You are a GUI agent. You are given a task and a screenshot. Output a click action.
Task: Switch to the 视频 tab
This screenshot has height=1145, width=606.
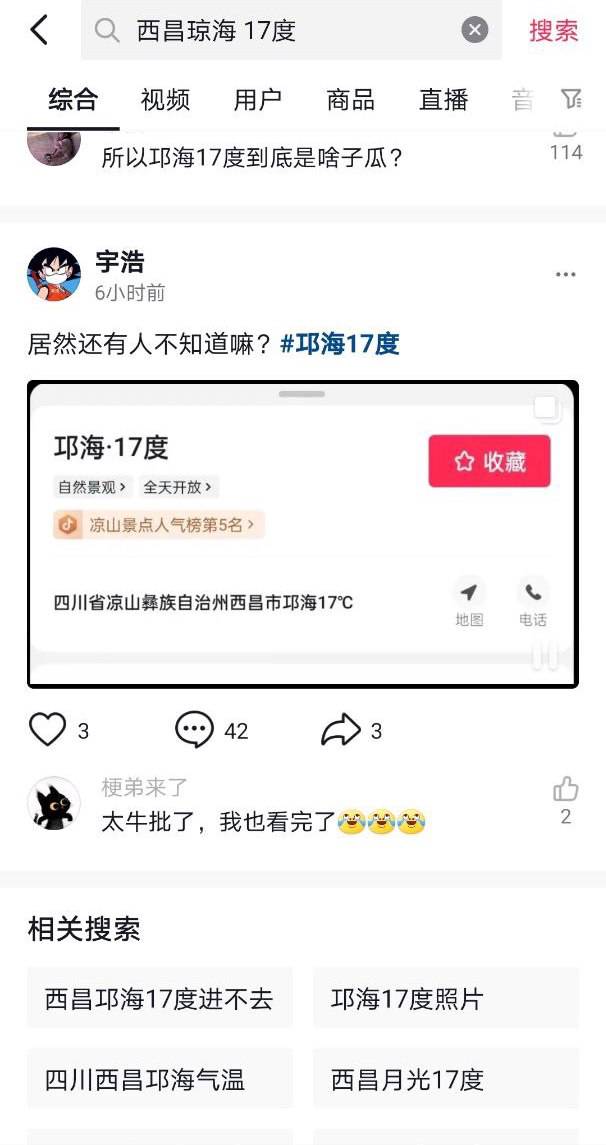(x=165, y=99)
